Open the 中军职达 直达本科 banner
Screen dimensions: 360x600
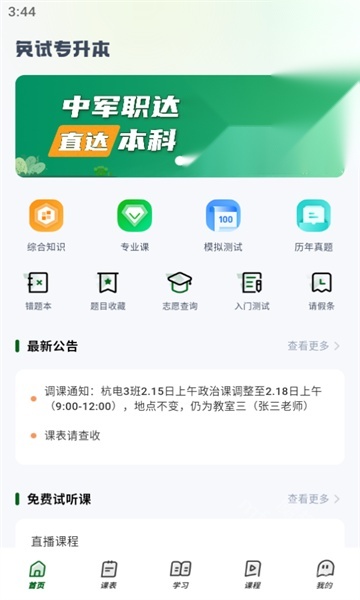pyautogui.click(x=180, y=126)
